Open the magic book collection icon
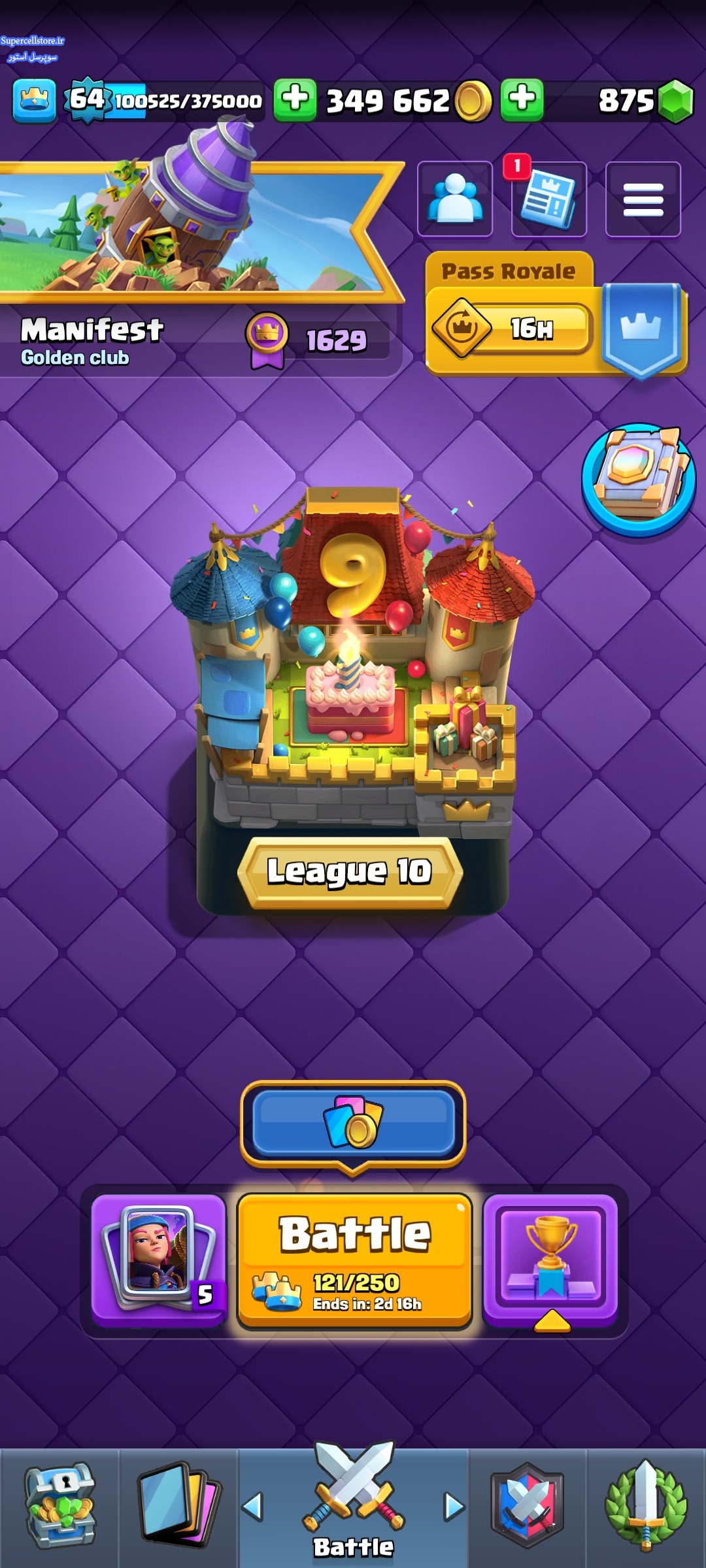Viewport: 706px width, 1568px height. pos(639,480)
